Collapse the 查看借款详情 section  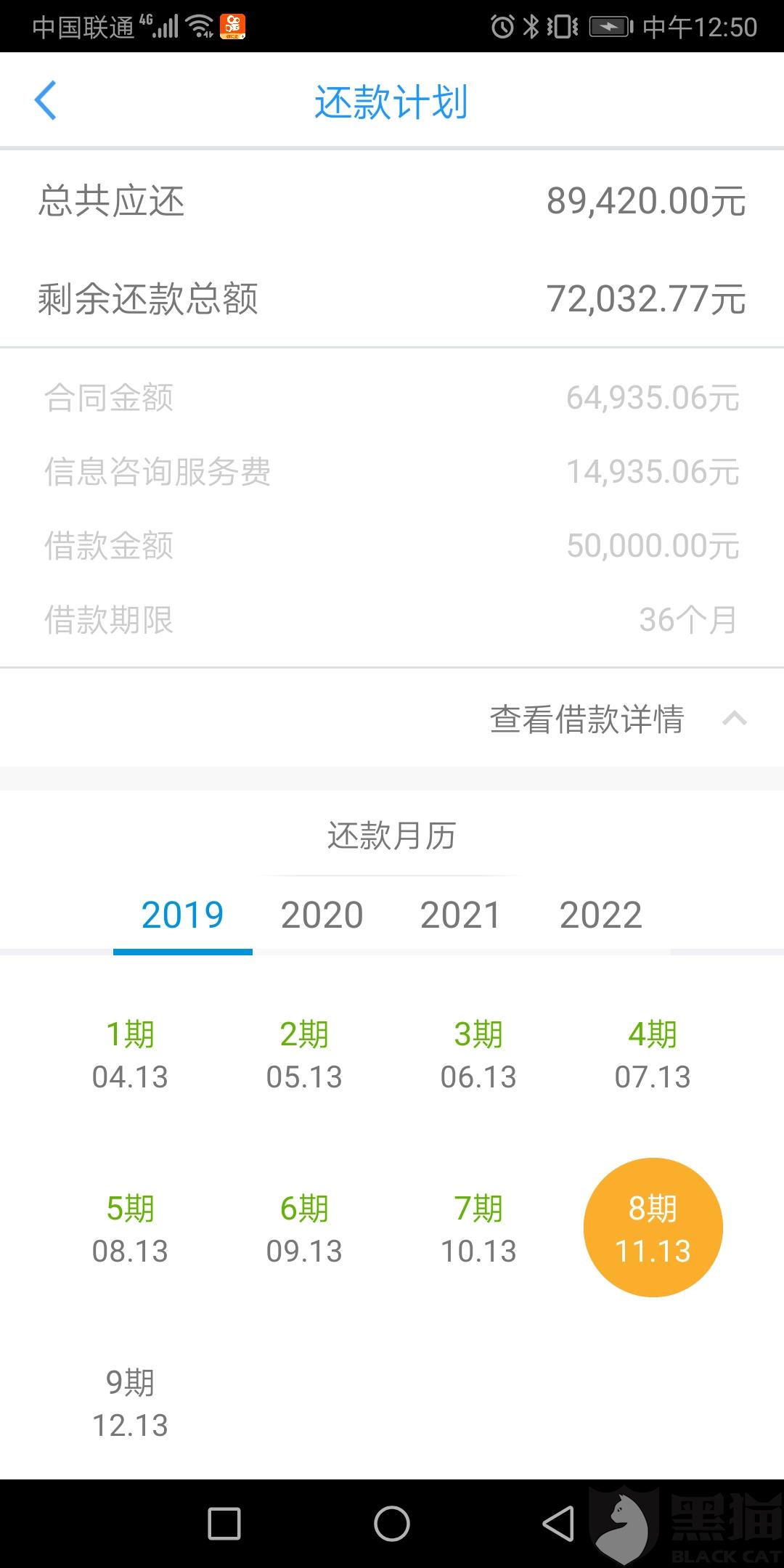pos(734,719)
